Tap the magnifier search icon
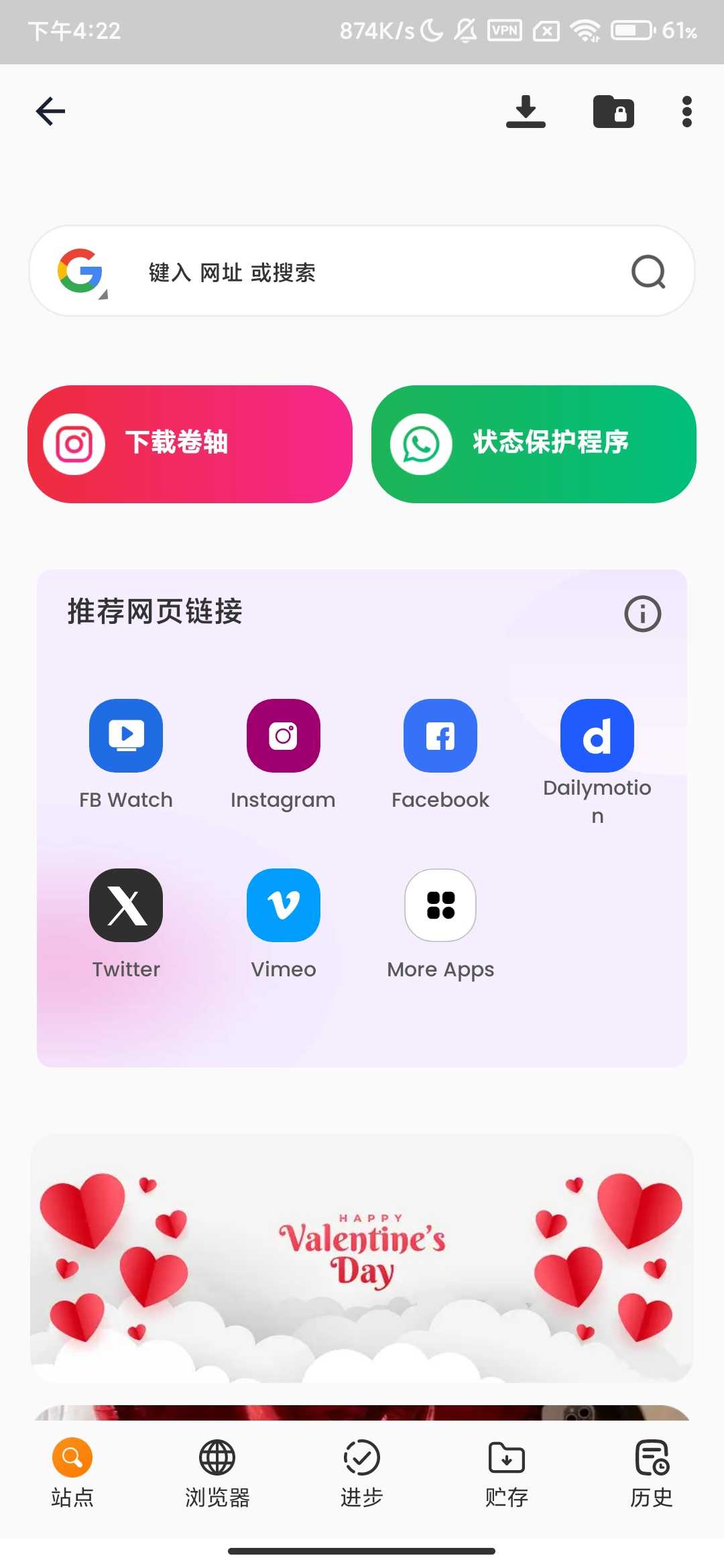 pos(648,272)
